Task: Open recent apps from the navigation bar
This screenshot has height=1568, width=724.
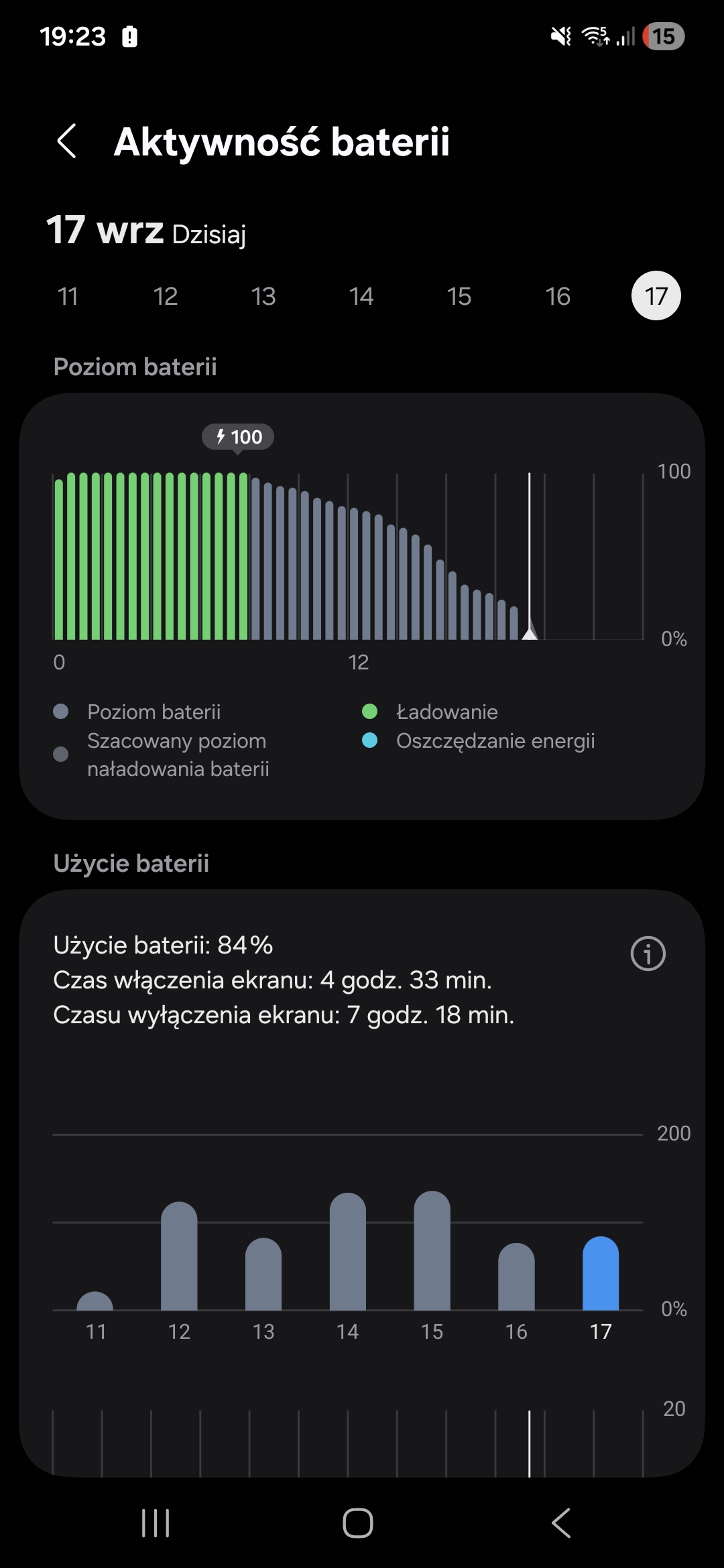Action: [156, 1523]
